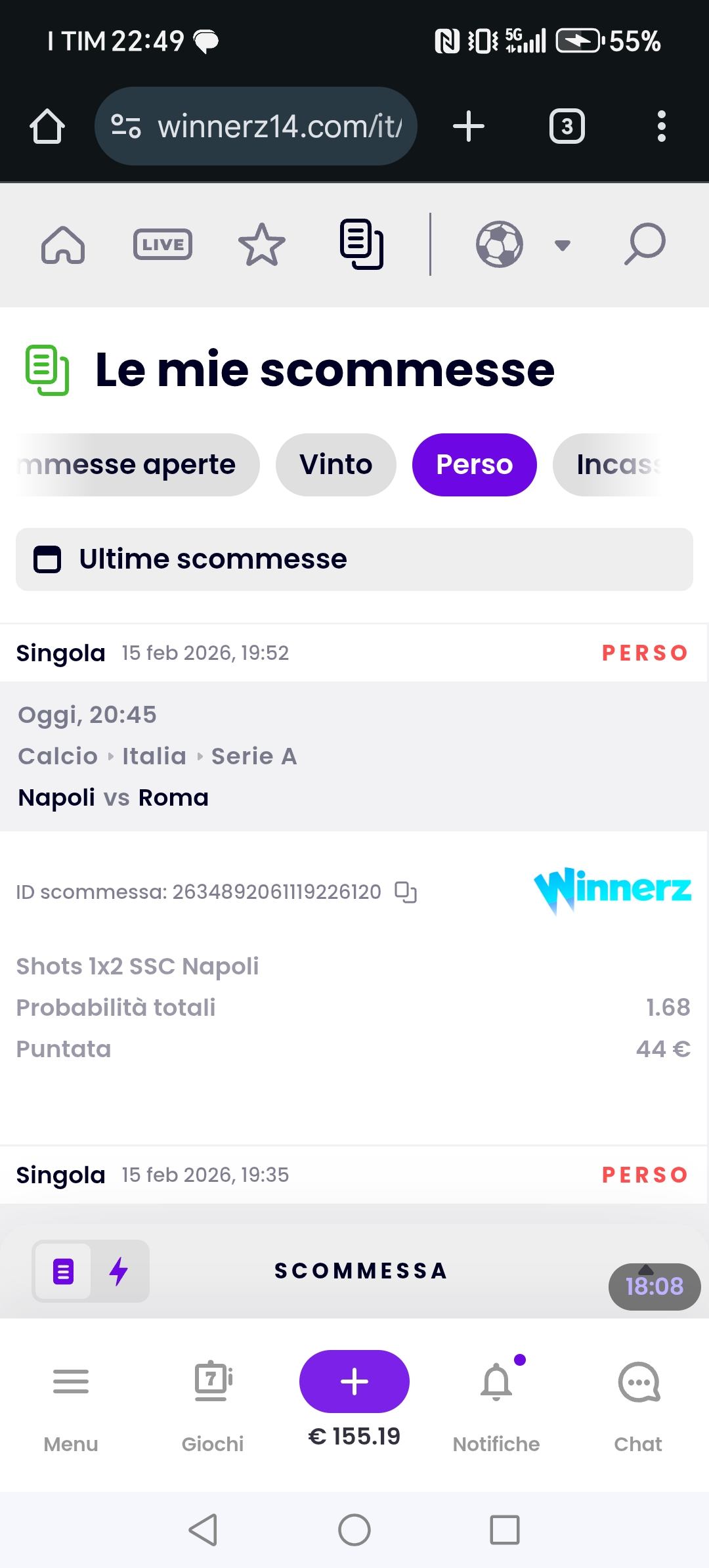The width and height of the screenshot is (709, 1568).
Task: View open browser tabs
Action: click(567, 126)
